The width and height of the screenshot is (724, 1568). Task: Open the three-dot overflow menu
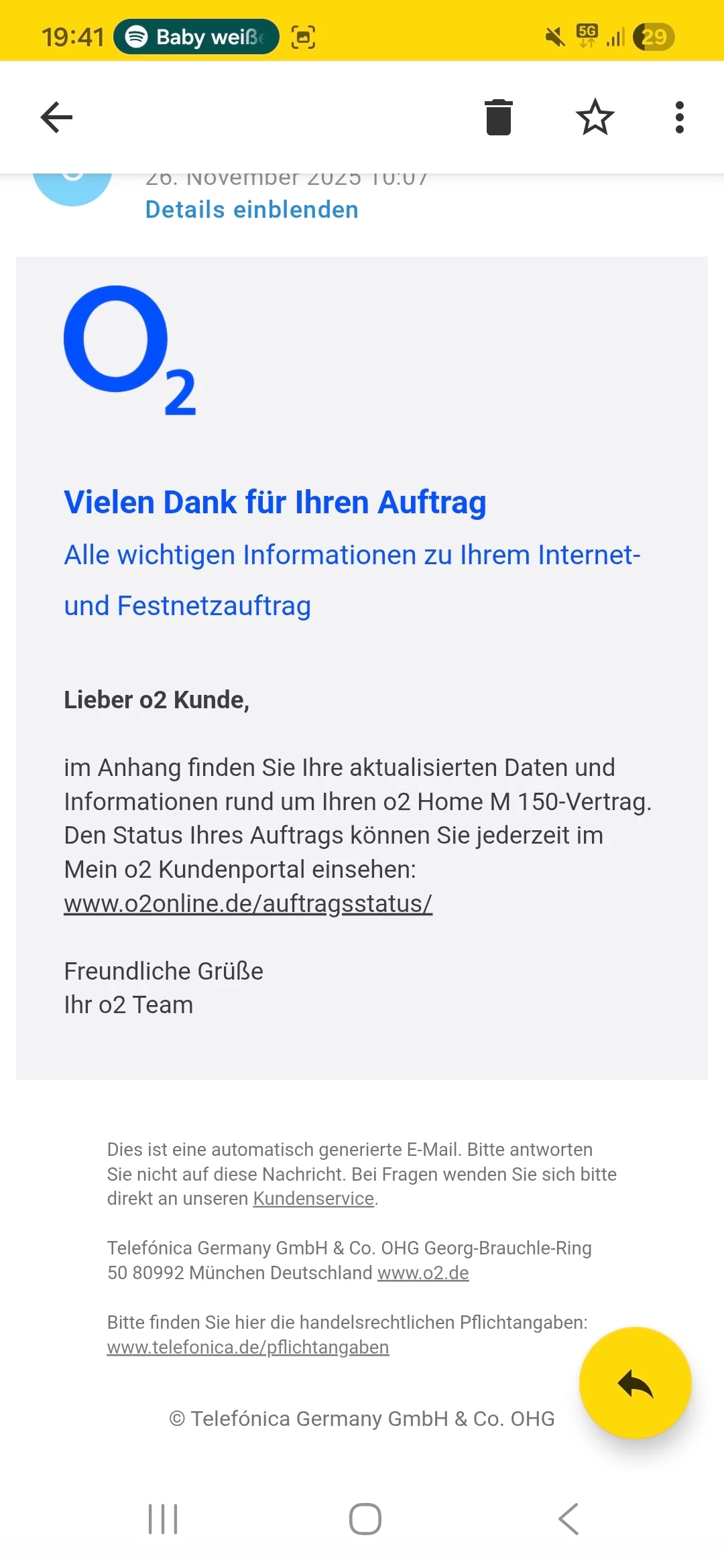tap(679, 118)
